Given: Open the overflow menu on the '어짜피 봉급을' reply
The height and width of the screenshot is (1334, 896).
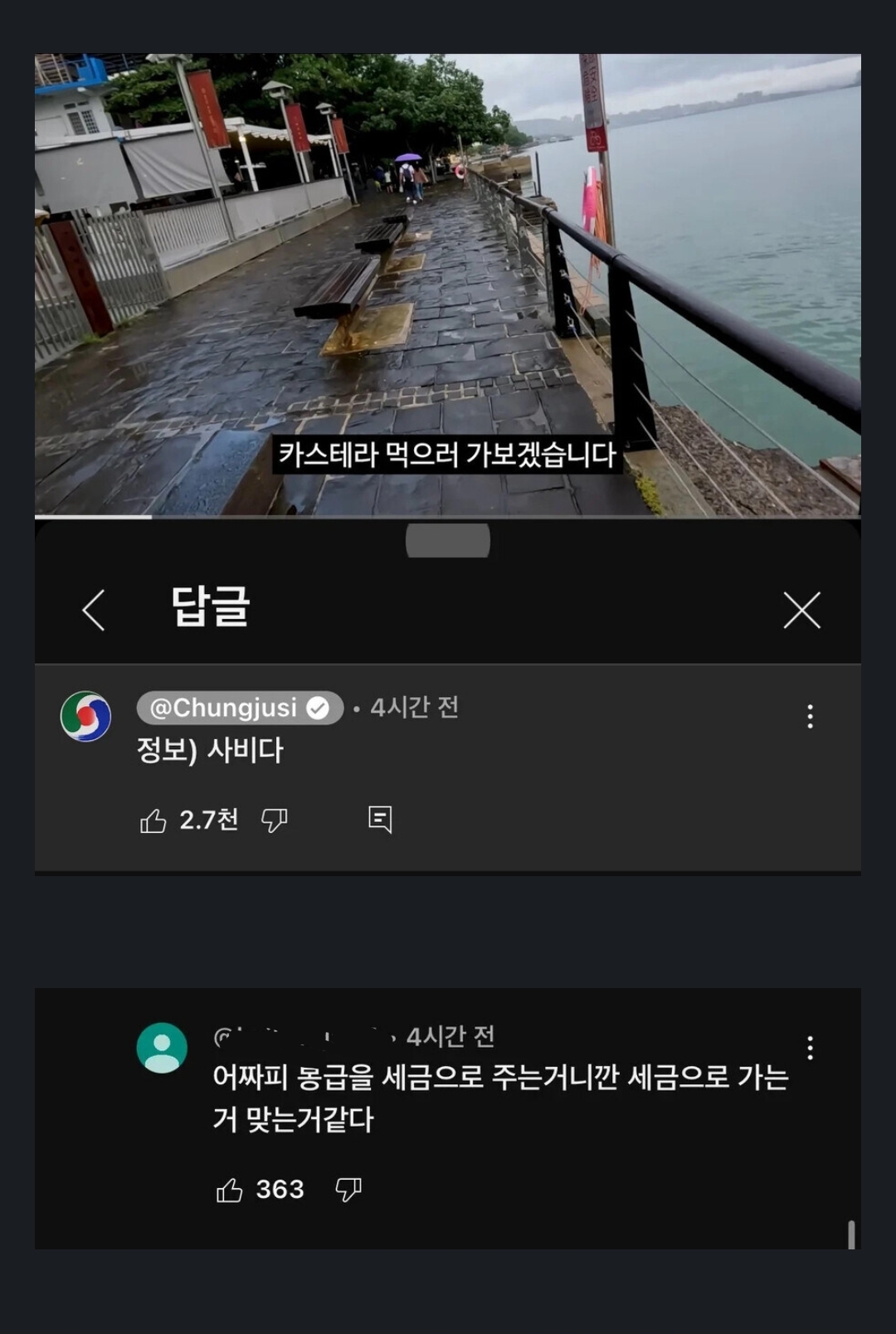Looking at the screenshot, I should point(810,1048).
